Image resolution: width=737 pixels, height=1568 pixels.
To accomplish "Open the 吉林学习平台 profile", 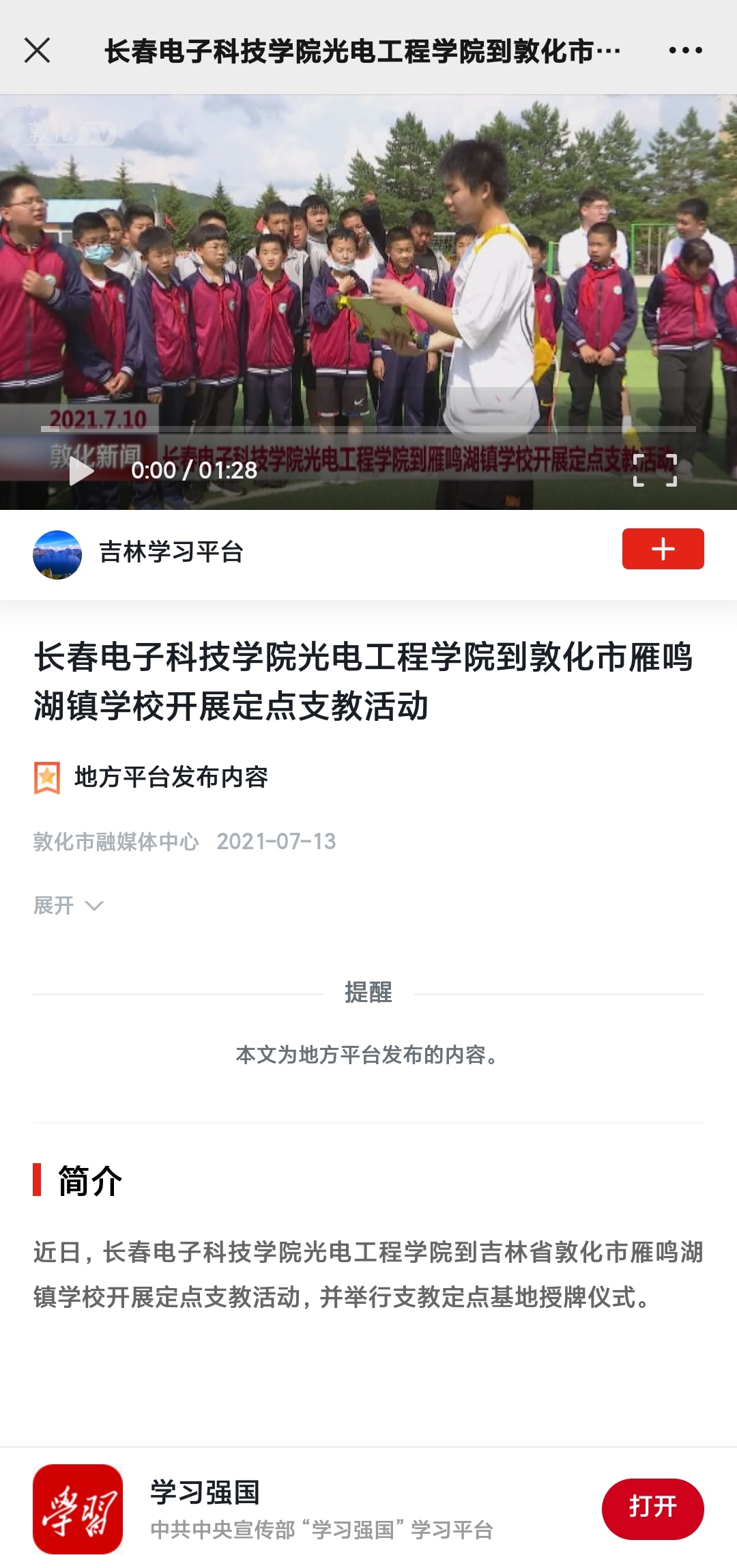I will pyautogui.click(x=171, y=552).
